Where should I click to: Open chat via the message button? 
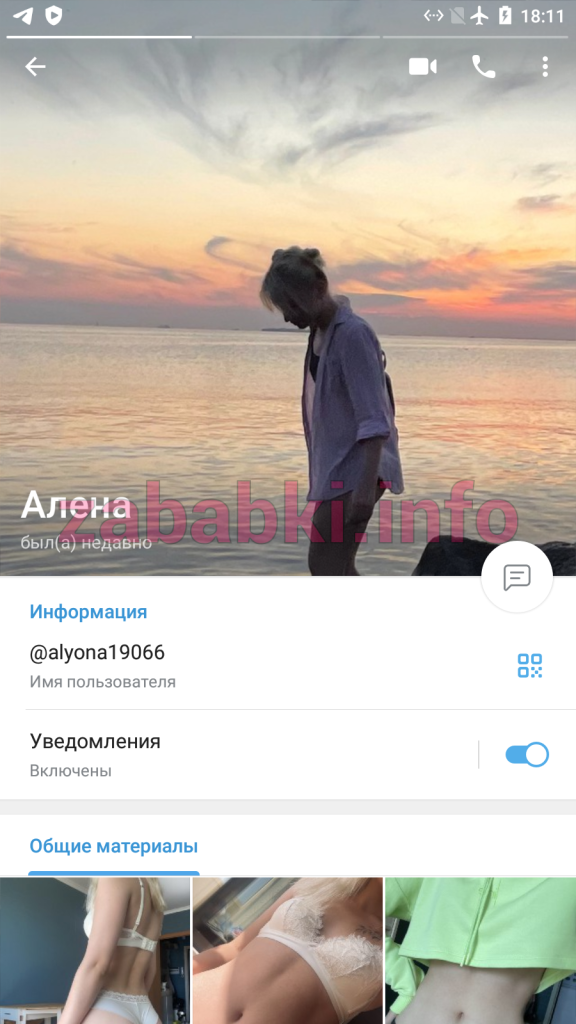pos(517,577)
